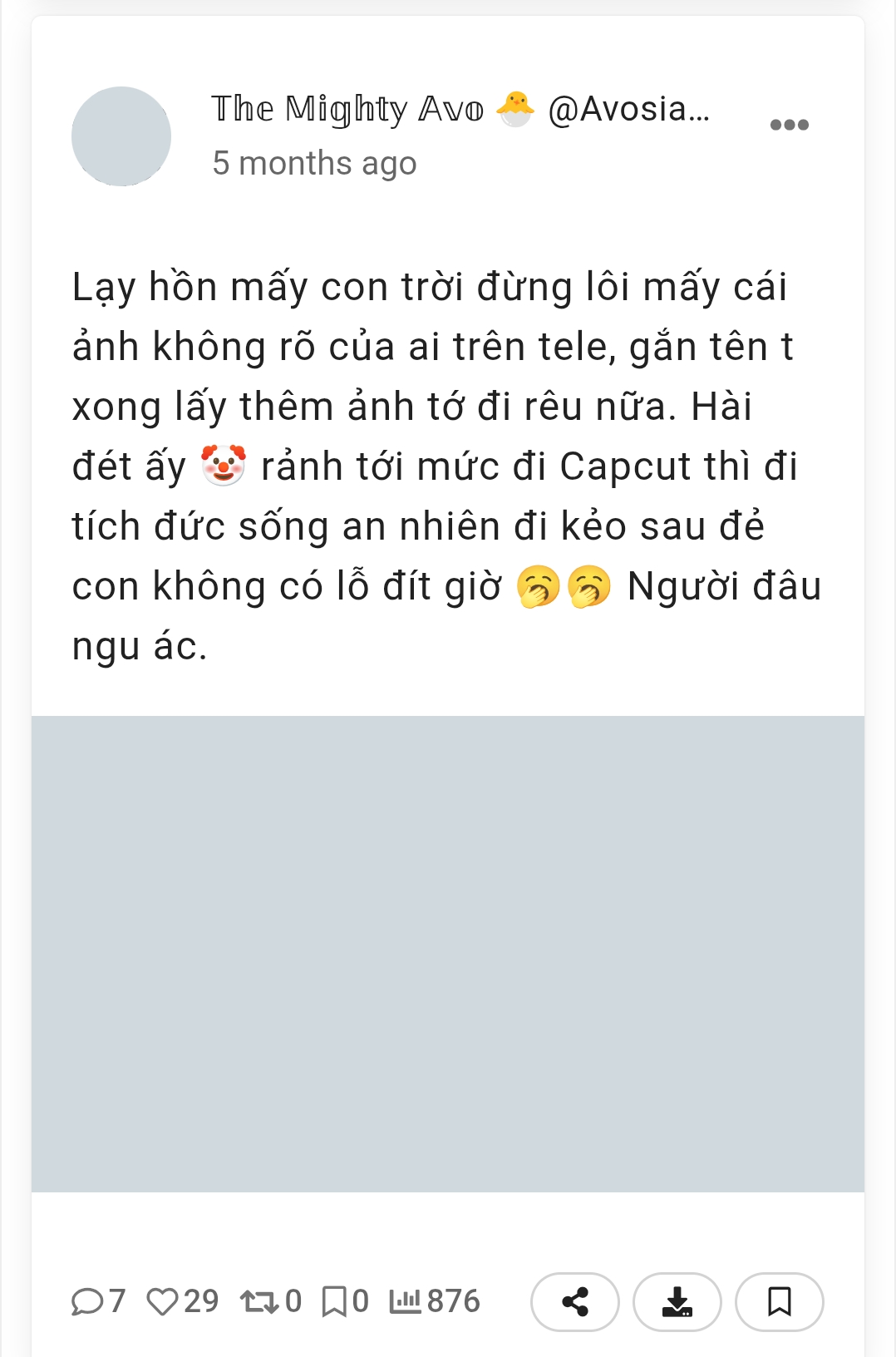Image resolution: width=896 pixels, height=1357 pixels.
Task: Open the three-dot overflow menu
Action: 789,125
